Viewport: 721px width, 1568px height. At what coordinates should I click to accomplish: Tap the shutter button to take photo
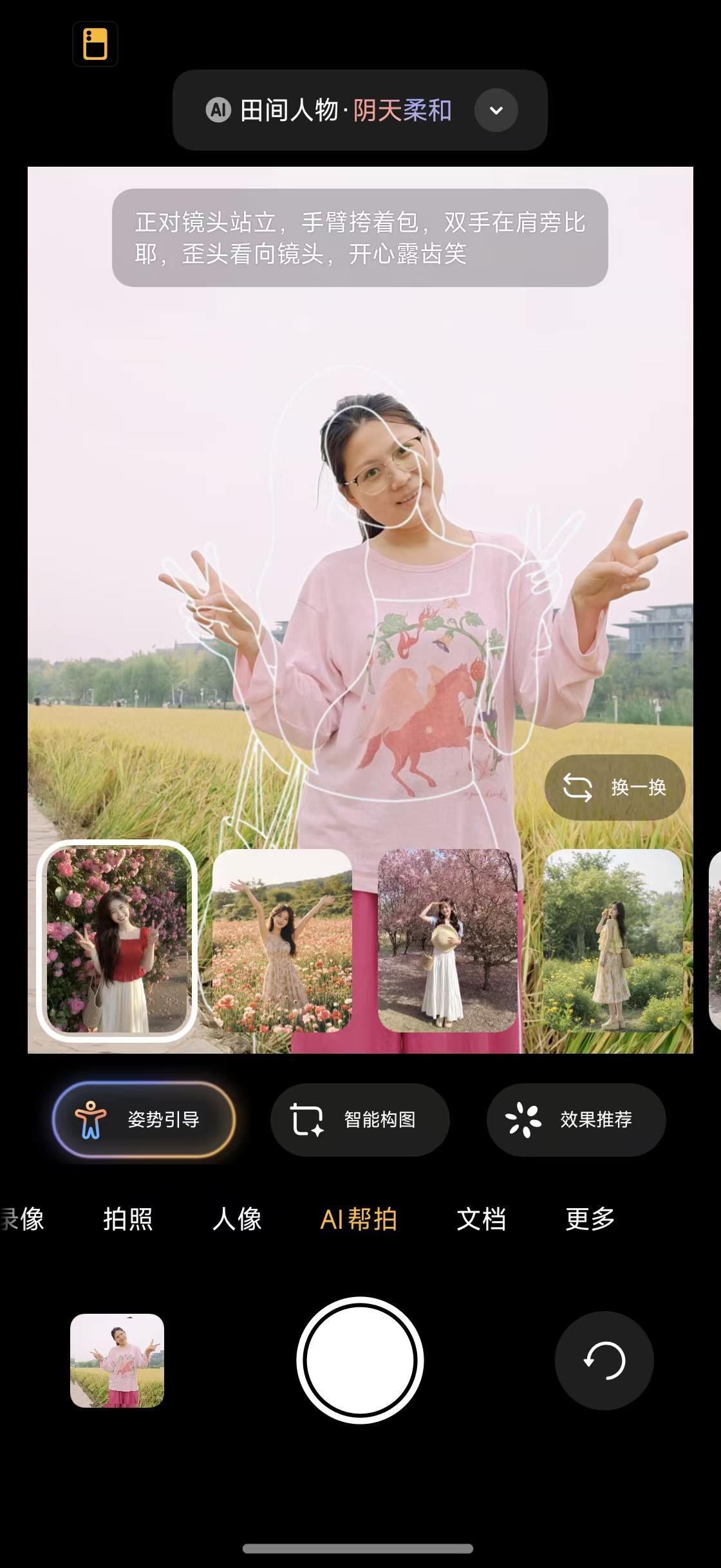360,1361
